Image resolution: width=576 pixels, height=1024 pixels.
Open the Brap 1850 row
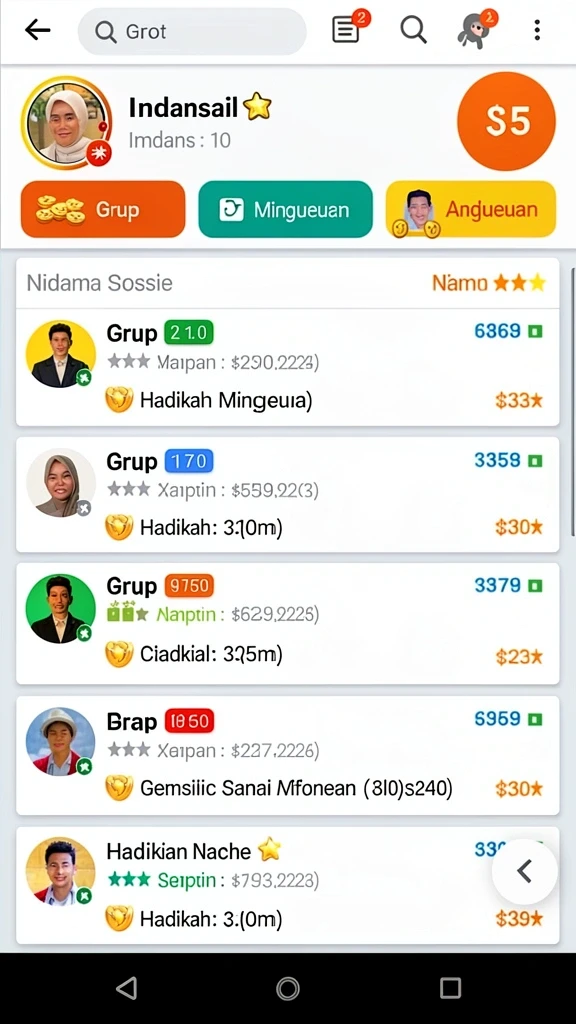[x=287, y=756]
